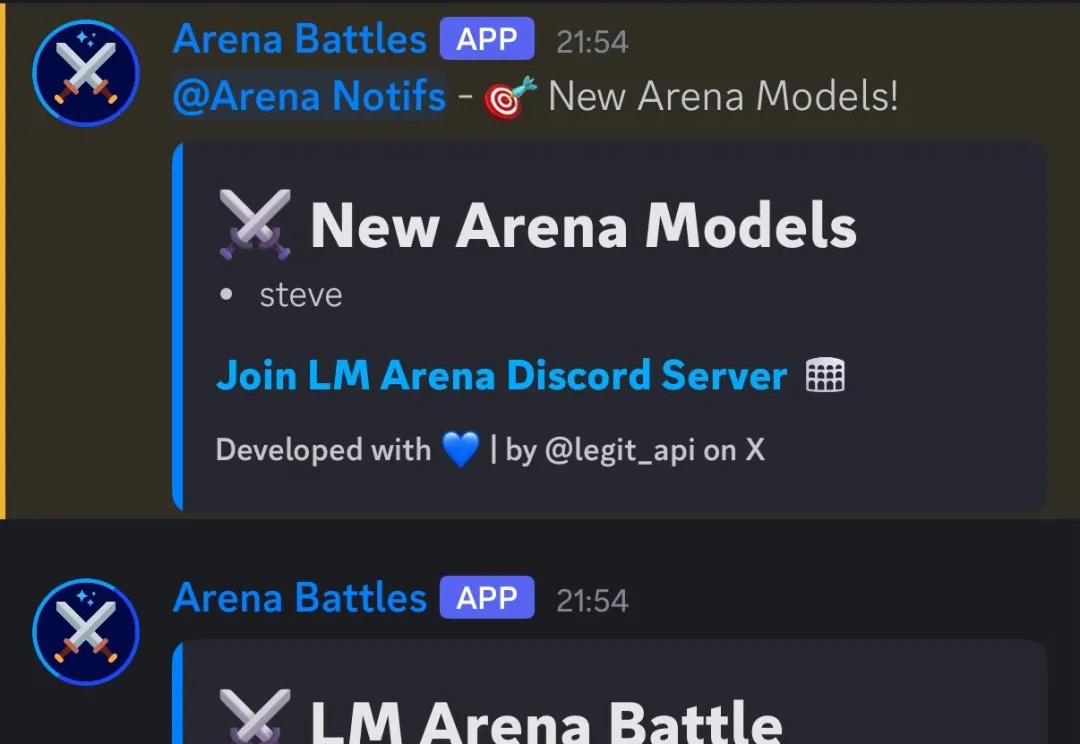
Task: Tap the Arena Battles avatar on the second message
Action: (86, 632)
